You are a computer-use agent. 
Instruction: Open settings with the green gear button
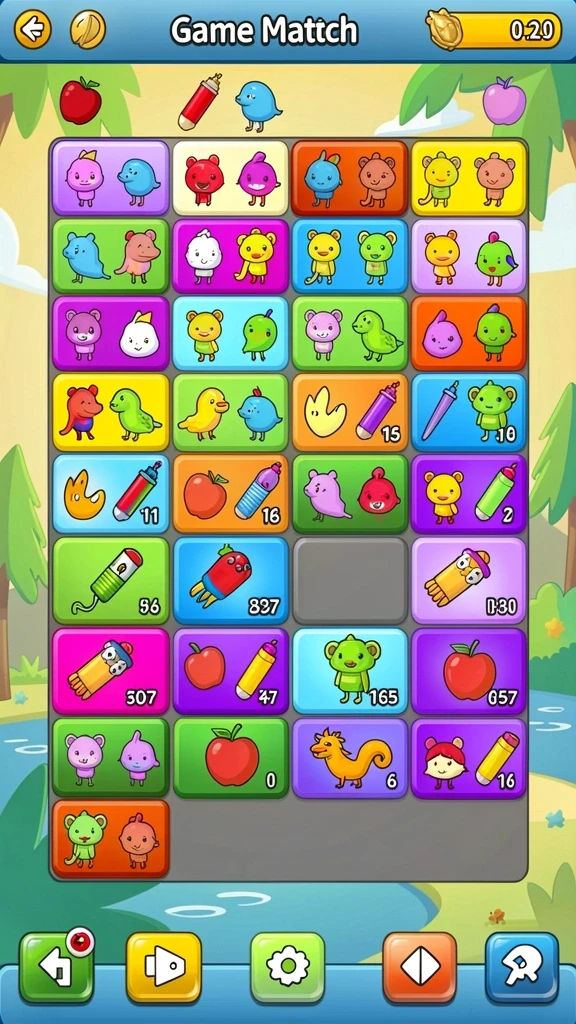point(288,967)
